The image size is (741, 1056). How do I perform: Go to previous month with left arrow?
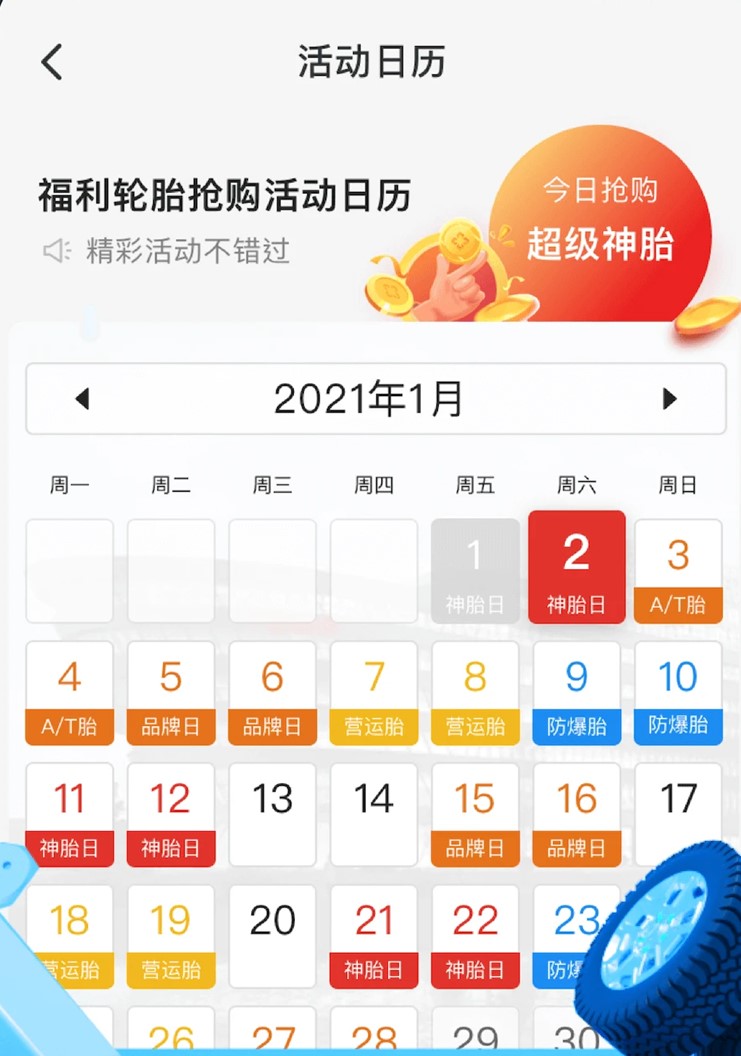click(x=82, y=398)
